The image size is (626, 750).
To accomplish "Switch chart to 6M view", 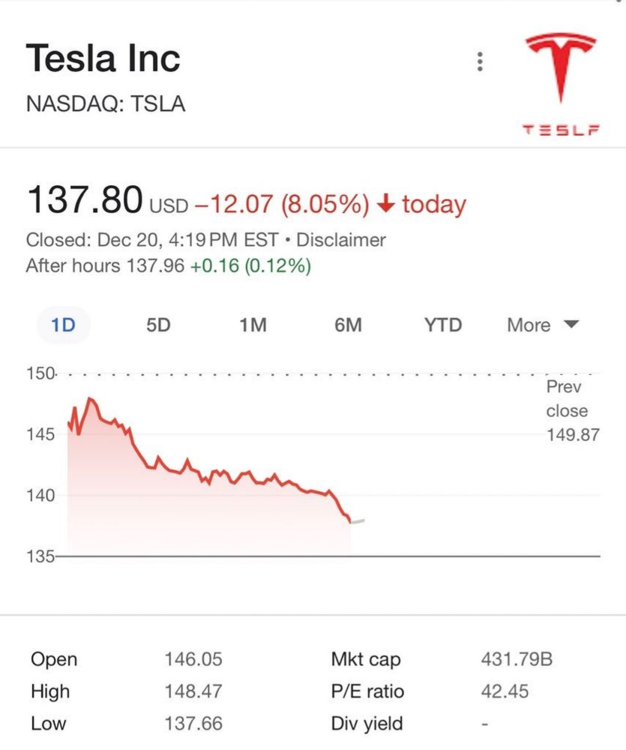I will tap(348, 325).
